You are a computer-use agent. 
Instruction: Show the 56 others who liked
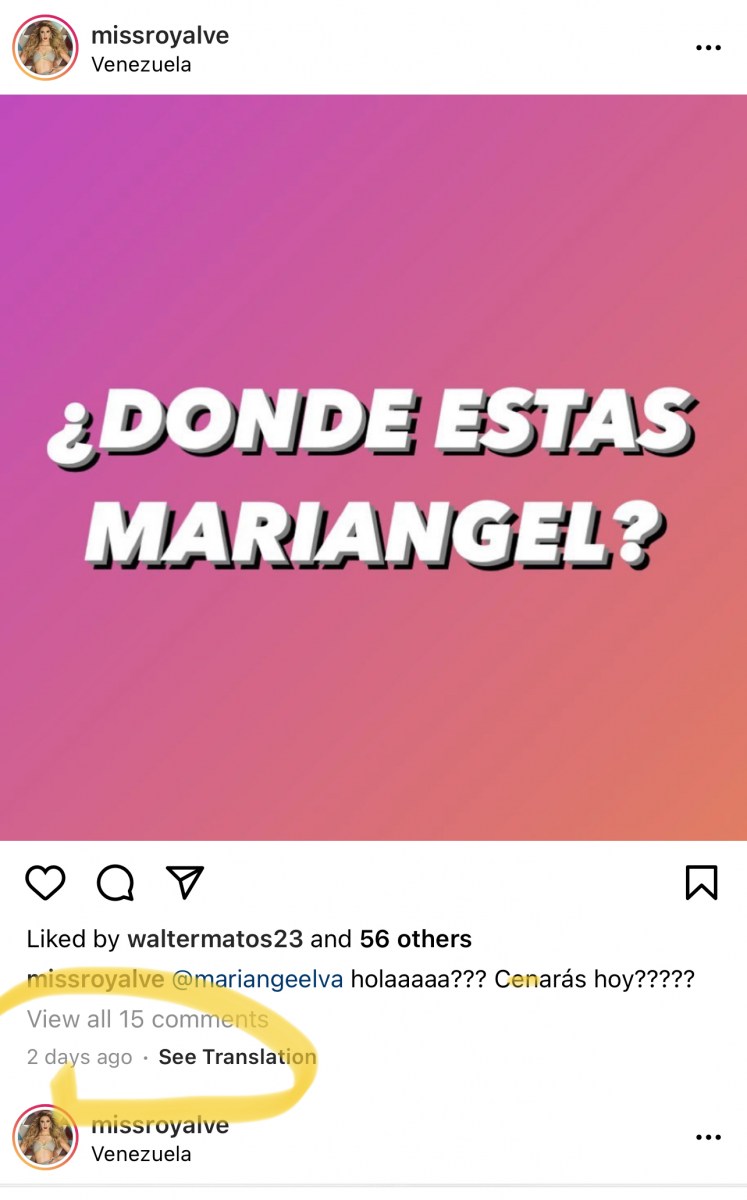pyautogui.click(x=415, y=939)
